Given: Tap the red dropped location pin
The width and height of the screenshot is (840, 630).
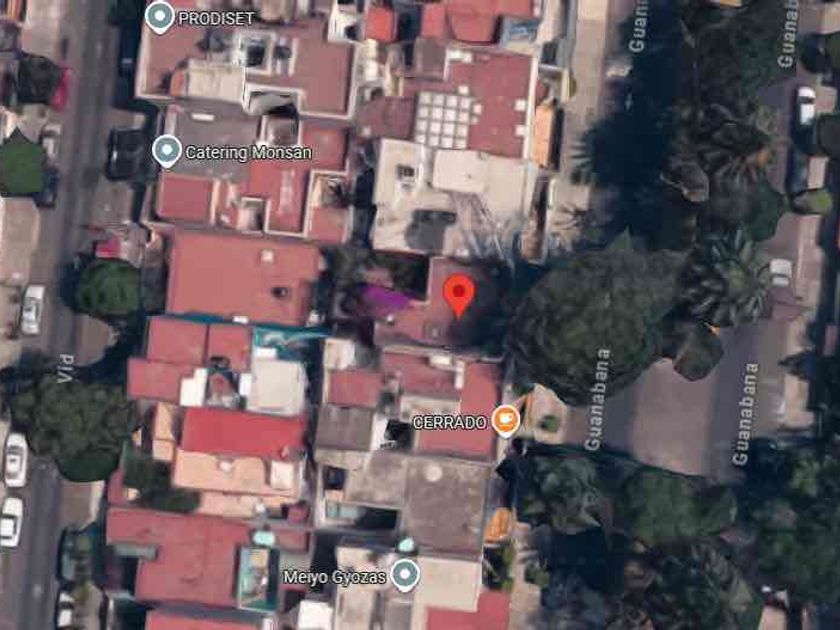Looking at the screenshot, I should point(458,294).
